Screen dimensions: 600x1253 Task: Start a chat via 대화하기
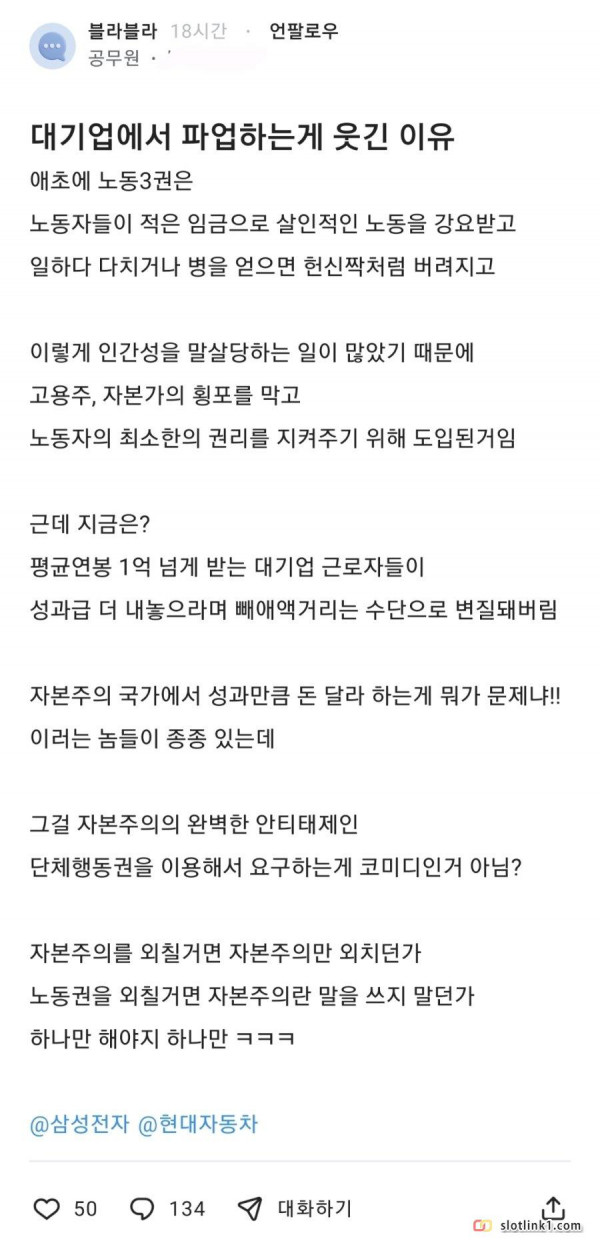[x=296, y=1208]
